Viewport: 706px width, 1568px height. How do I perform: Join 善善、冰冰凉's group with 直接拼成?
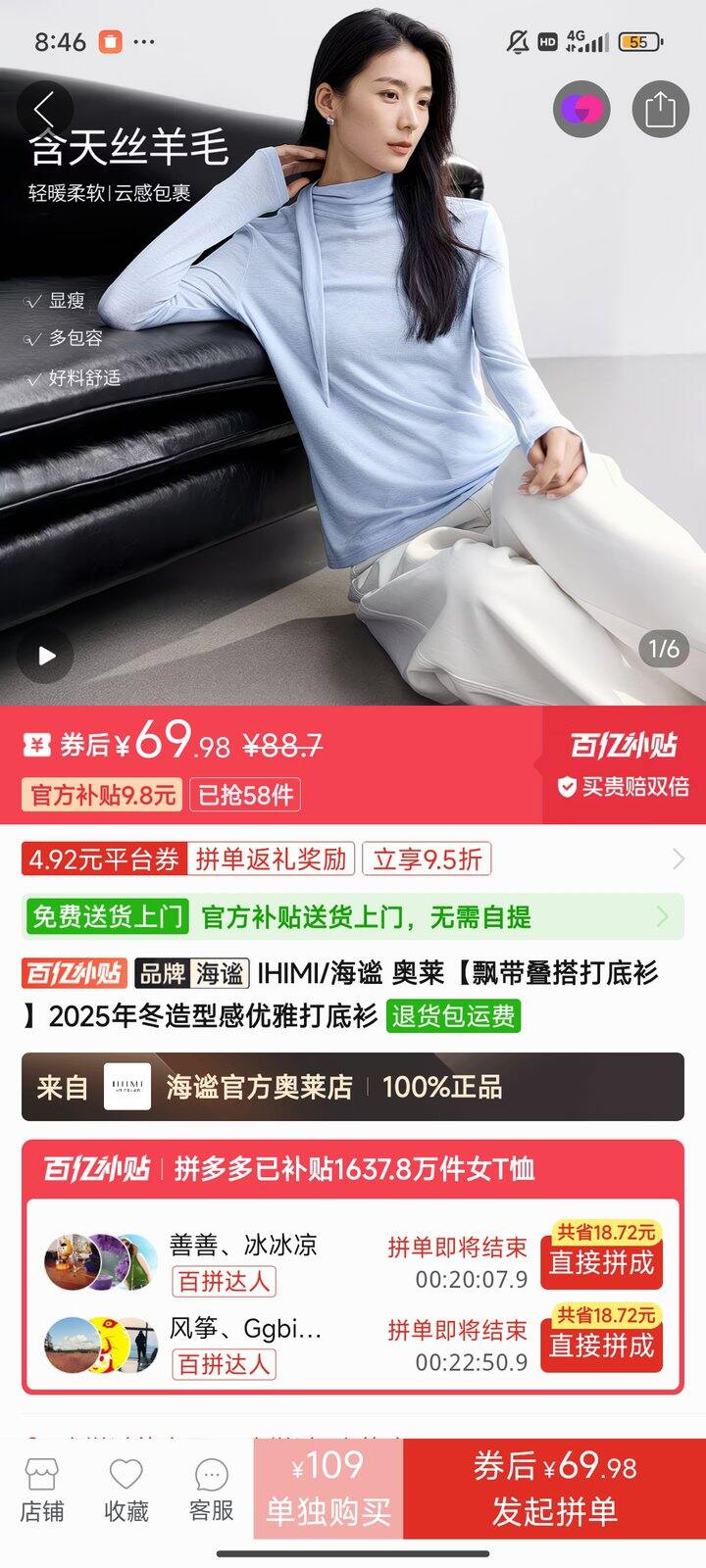[x=601, y=1261]
